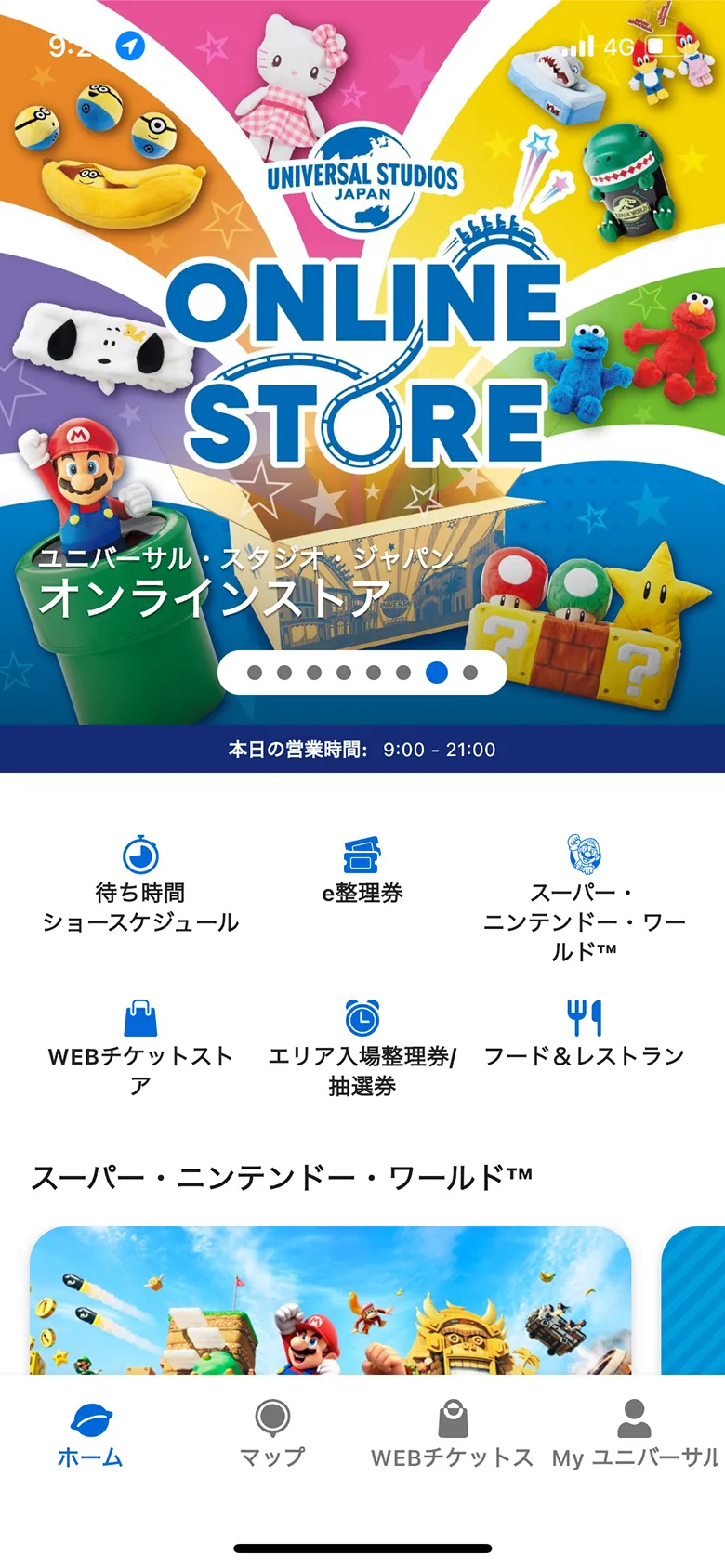The width and height of the screenshot is (725, 1568).
Task: Open the WEBチケットス shopping bag icon
Action: coord(453,1418)
